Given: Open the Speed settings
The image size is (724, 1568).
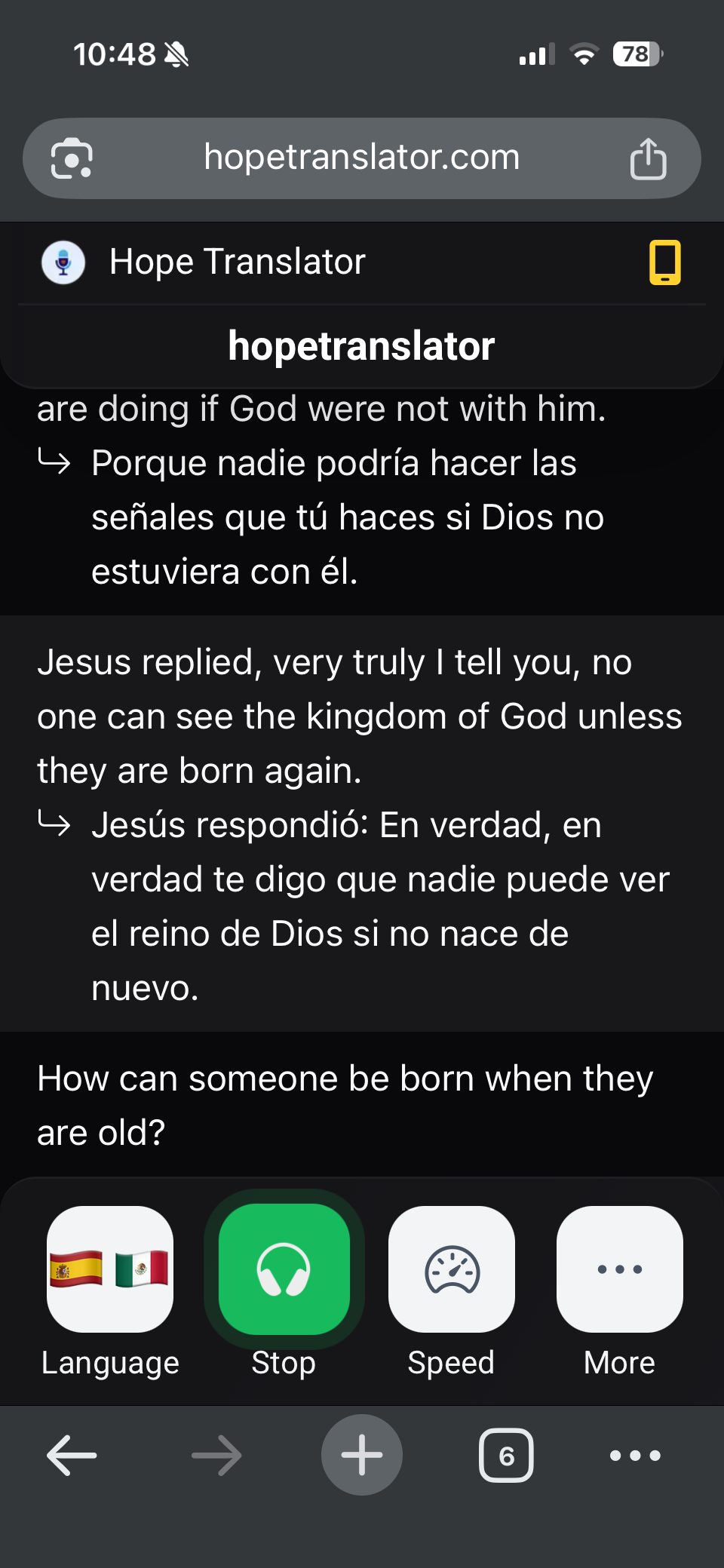Looking at the screenshot, I should (x=452, y=1269).
